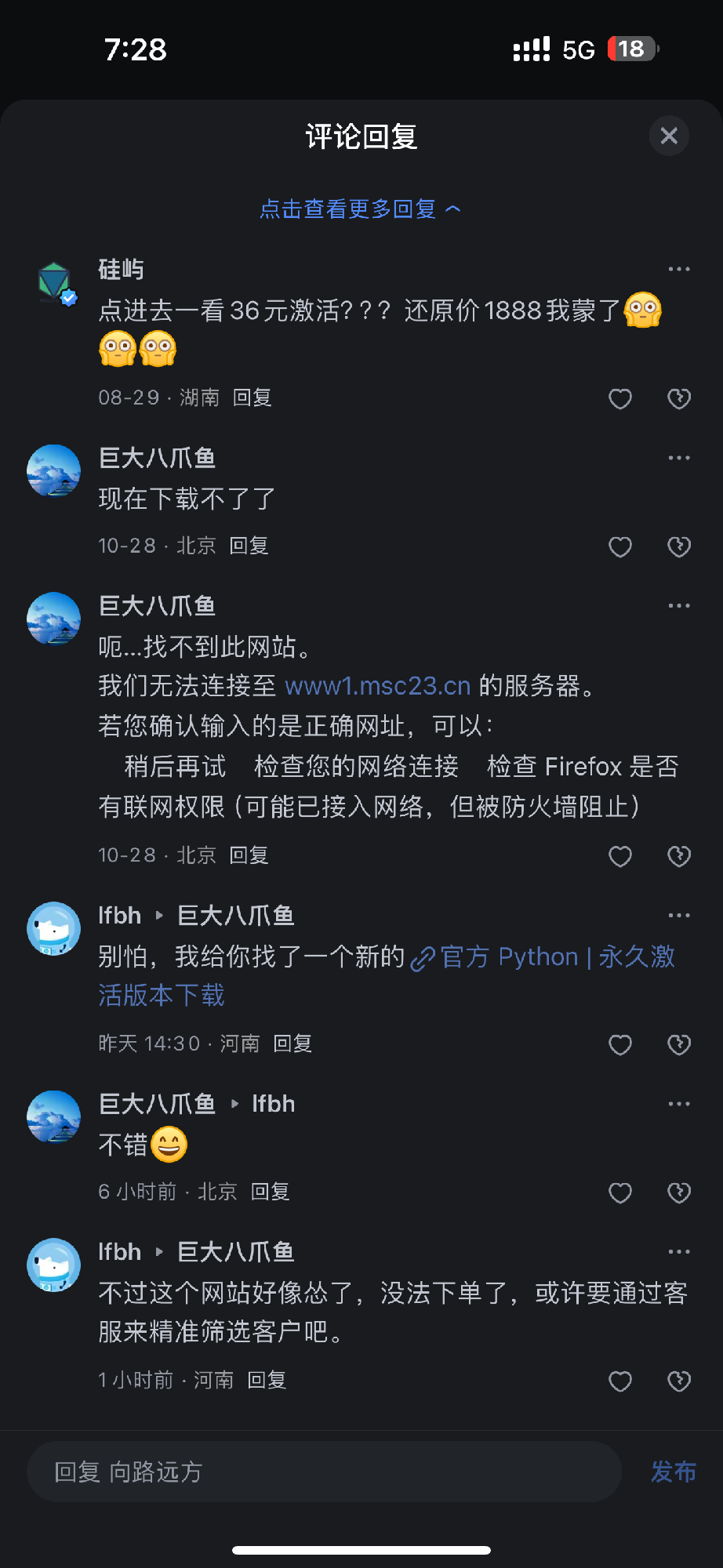The image size is (723, 1568).
Task: Like 硅屿's comment about 36元激活
Action: click(x=620, y=399)
